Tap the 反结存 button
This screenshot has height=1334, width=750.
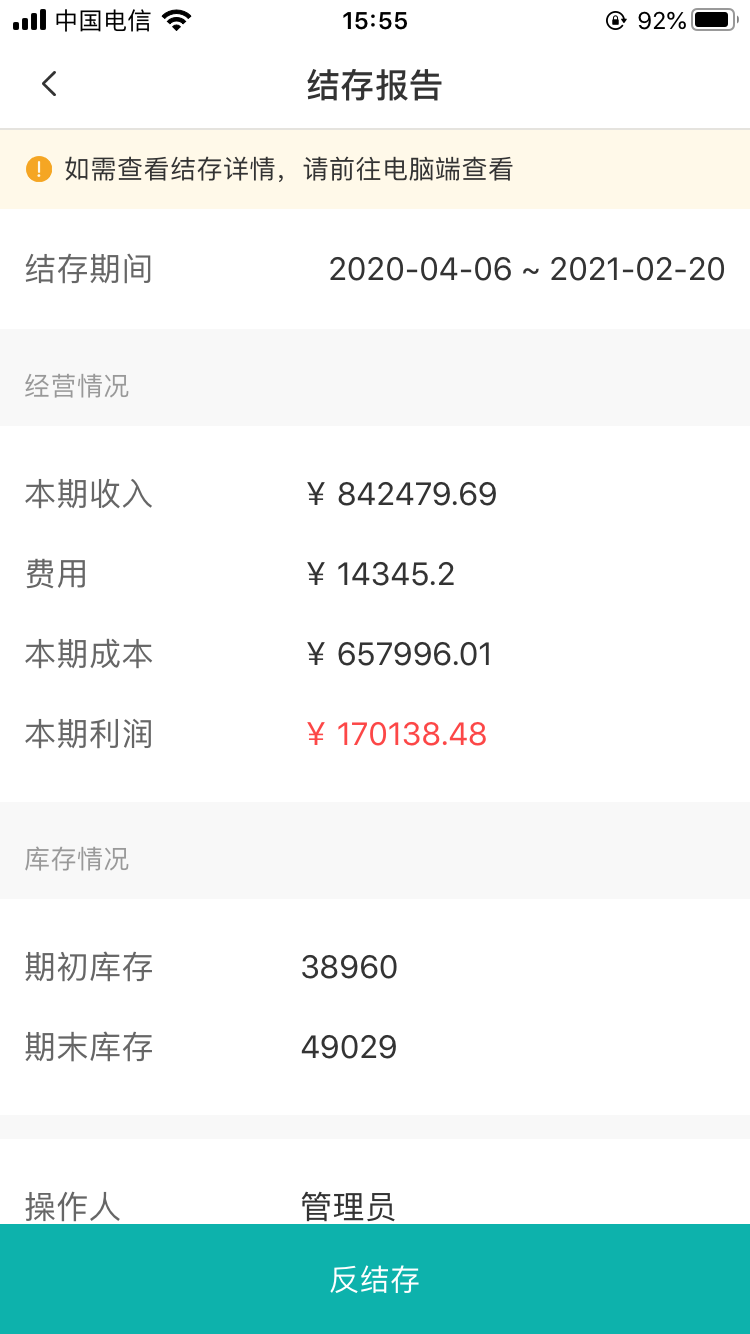[375, 1279]
